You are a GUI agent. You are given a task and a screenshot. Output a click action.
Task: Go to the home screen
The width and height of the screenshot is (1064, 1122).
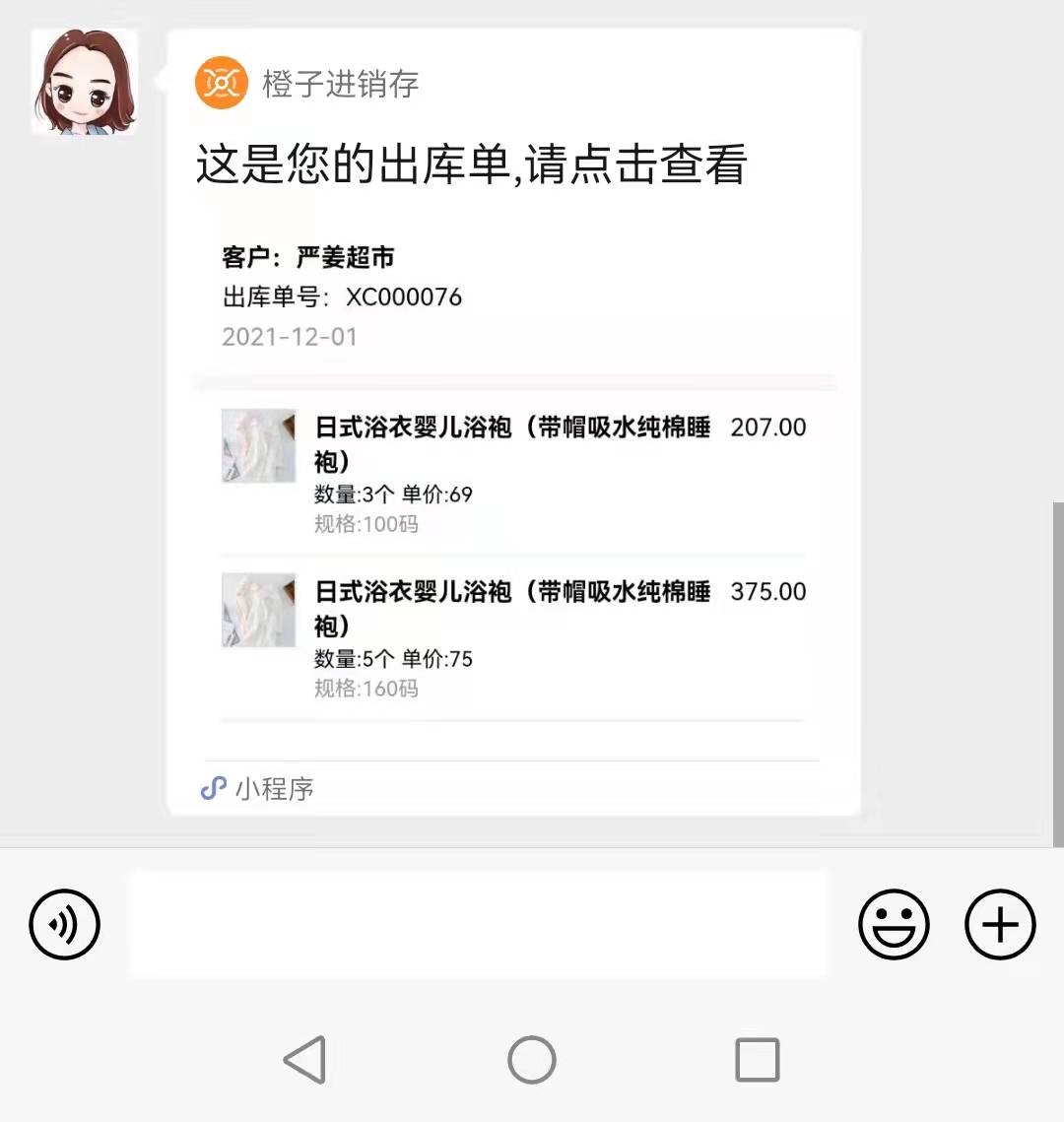pyautogui.click(x=532, y=1060)
